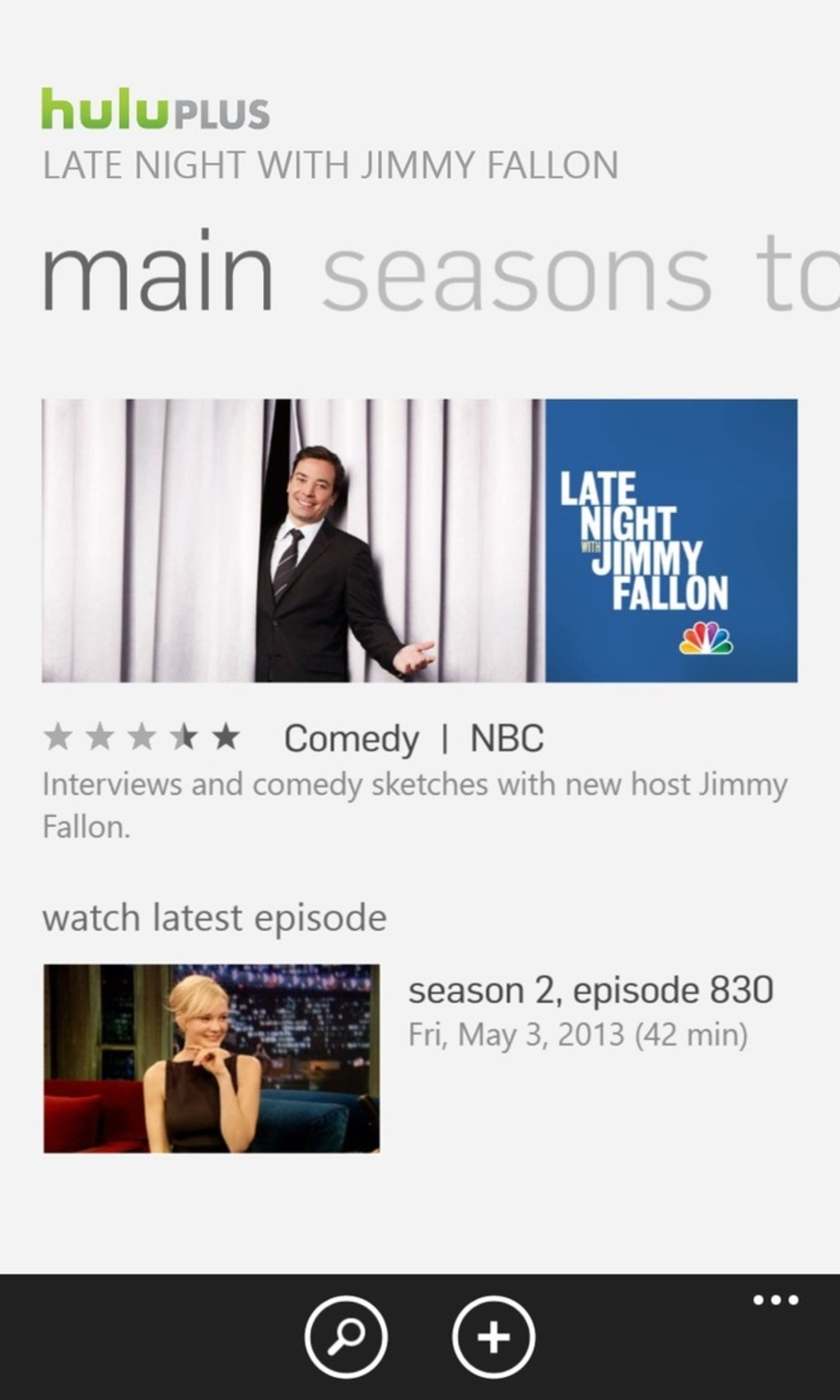Tap the plus icon to add show
The image size is (840, 1400).
[493, 1337]
